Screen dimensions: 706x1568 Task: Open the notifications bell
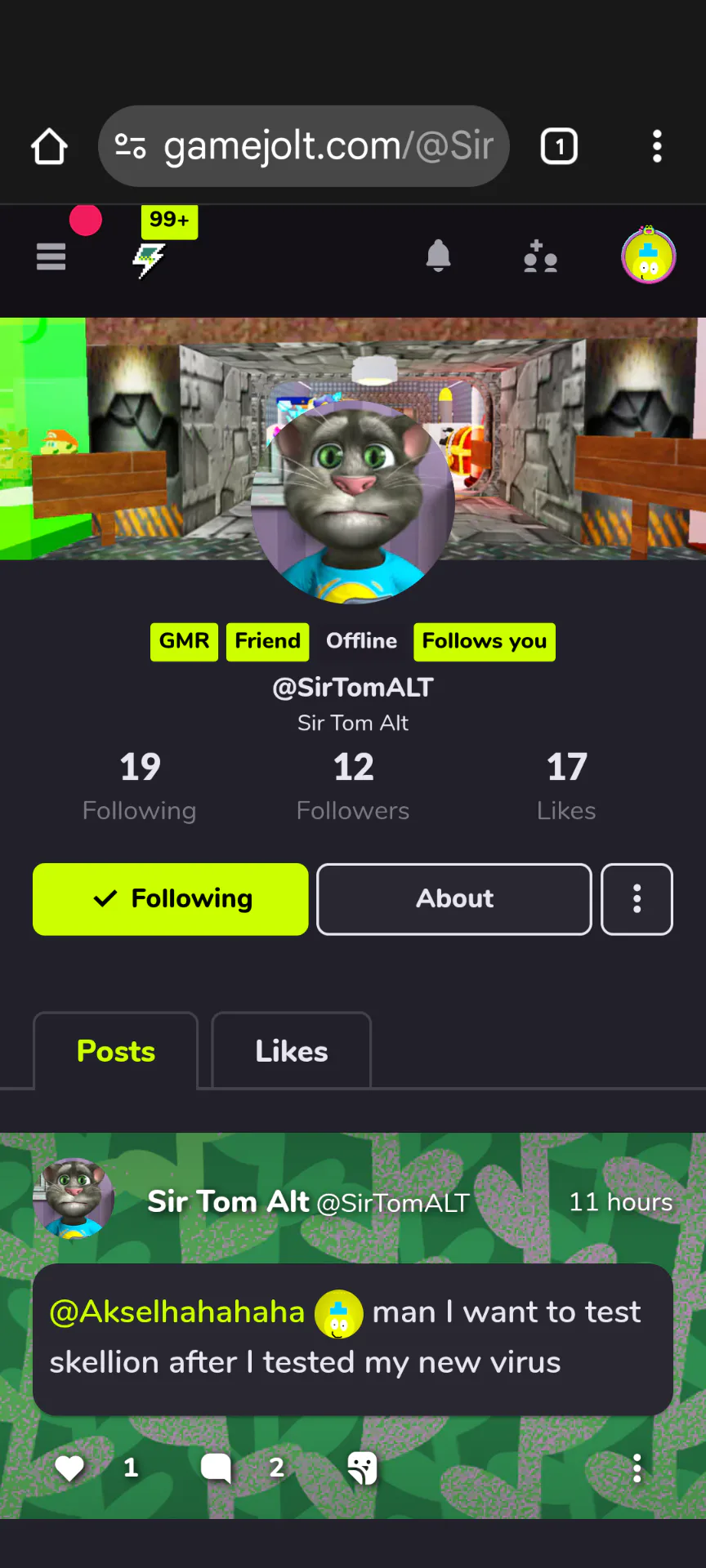coord(439,256)
